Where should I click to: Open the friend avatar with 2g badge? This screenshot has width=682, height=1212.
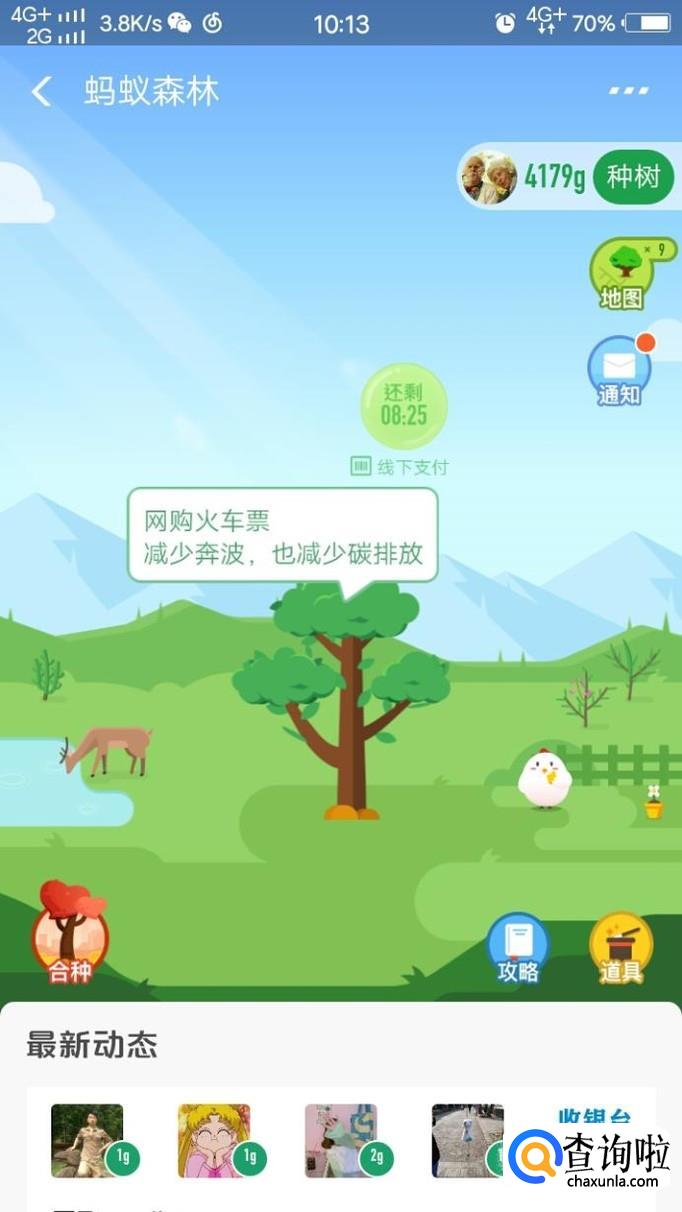click(341, 1140)
